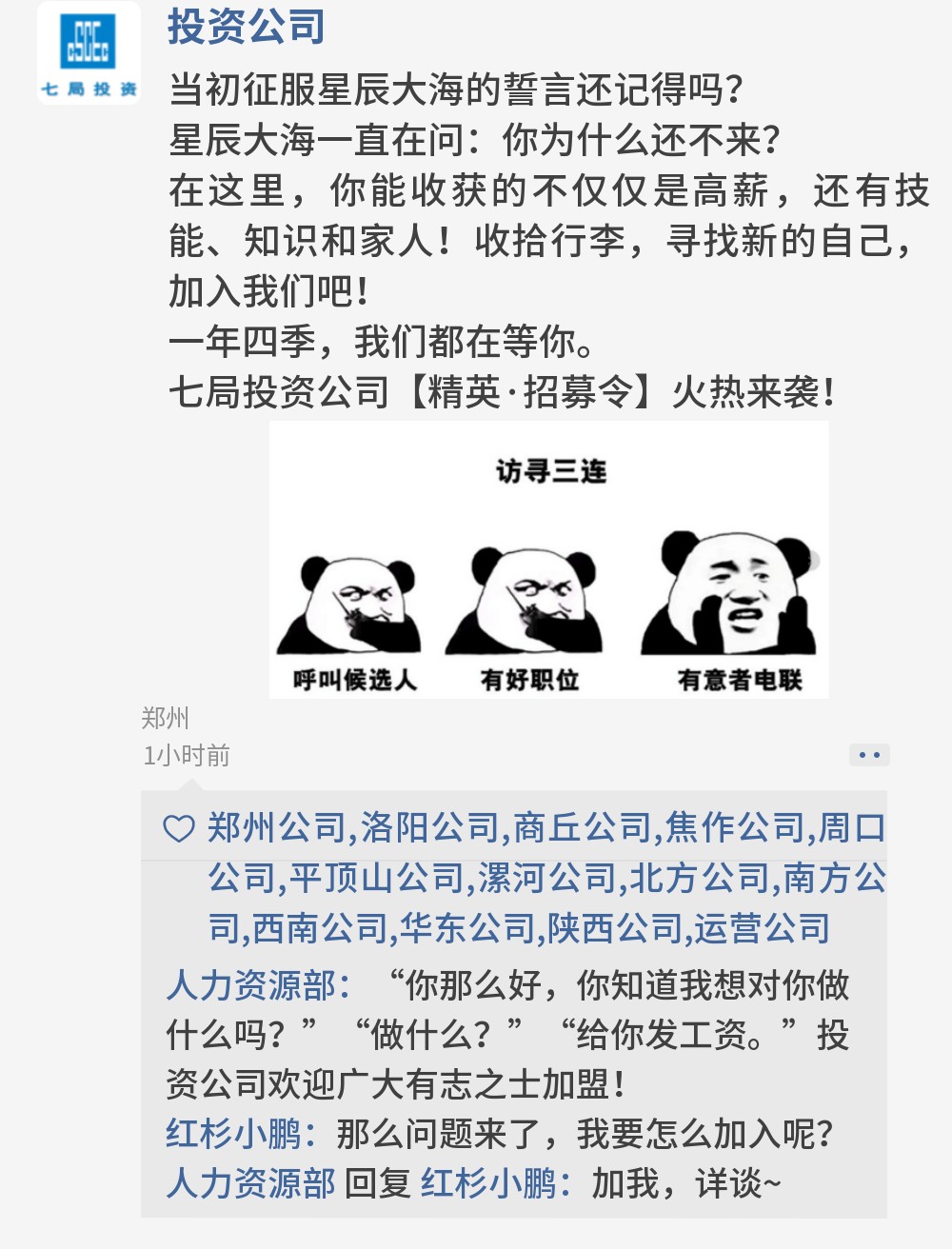Open the 投资公司 profile avatar
952x1249 pixels.
(x=89, y=52)
